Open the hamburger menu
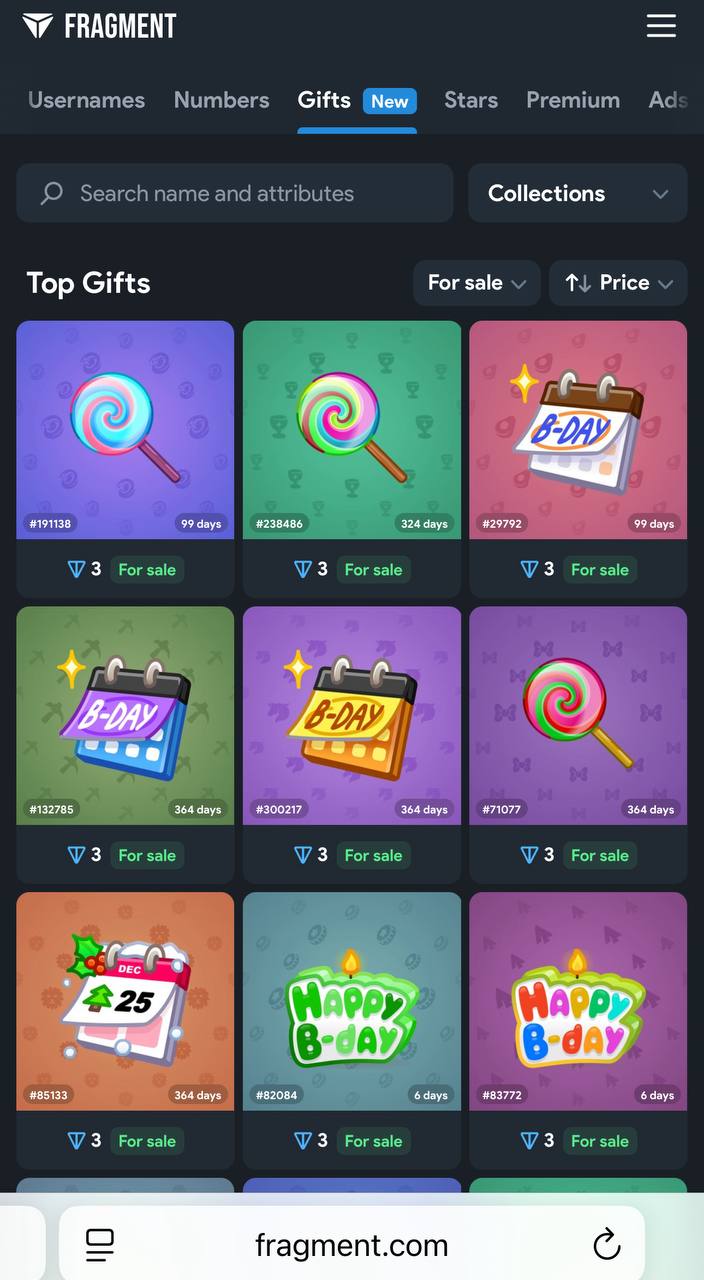This screenshot has height=1280, width=704. [661, 26]
